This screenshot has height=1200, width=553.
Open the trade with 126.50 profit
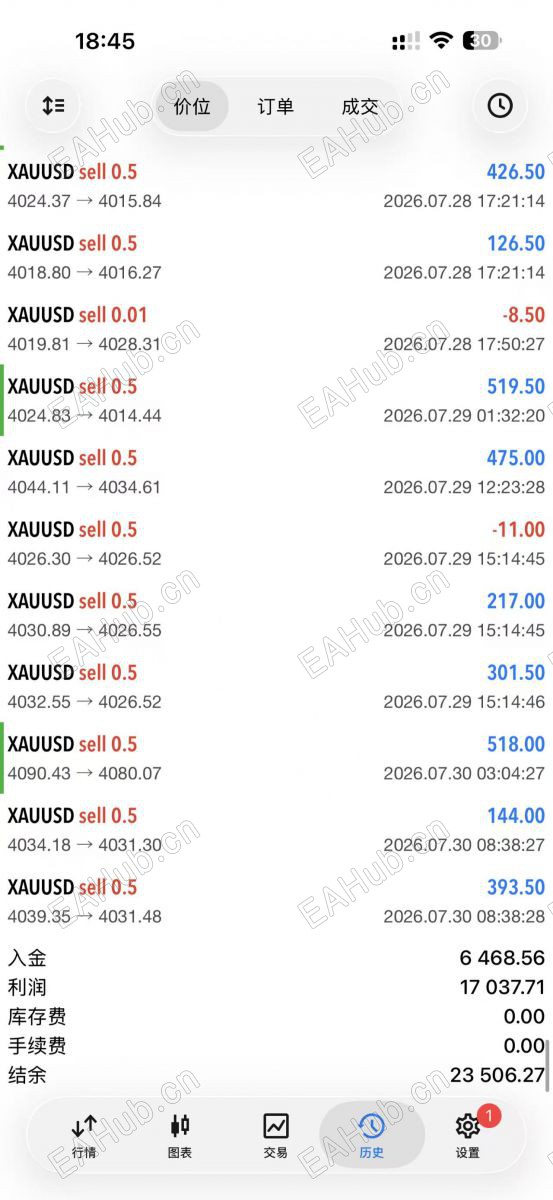coord(276,257)
